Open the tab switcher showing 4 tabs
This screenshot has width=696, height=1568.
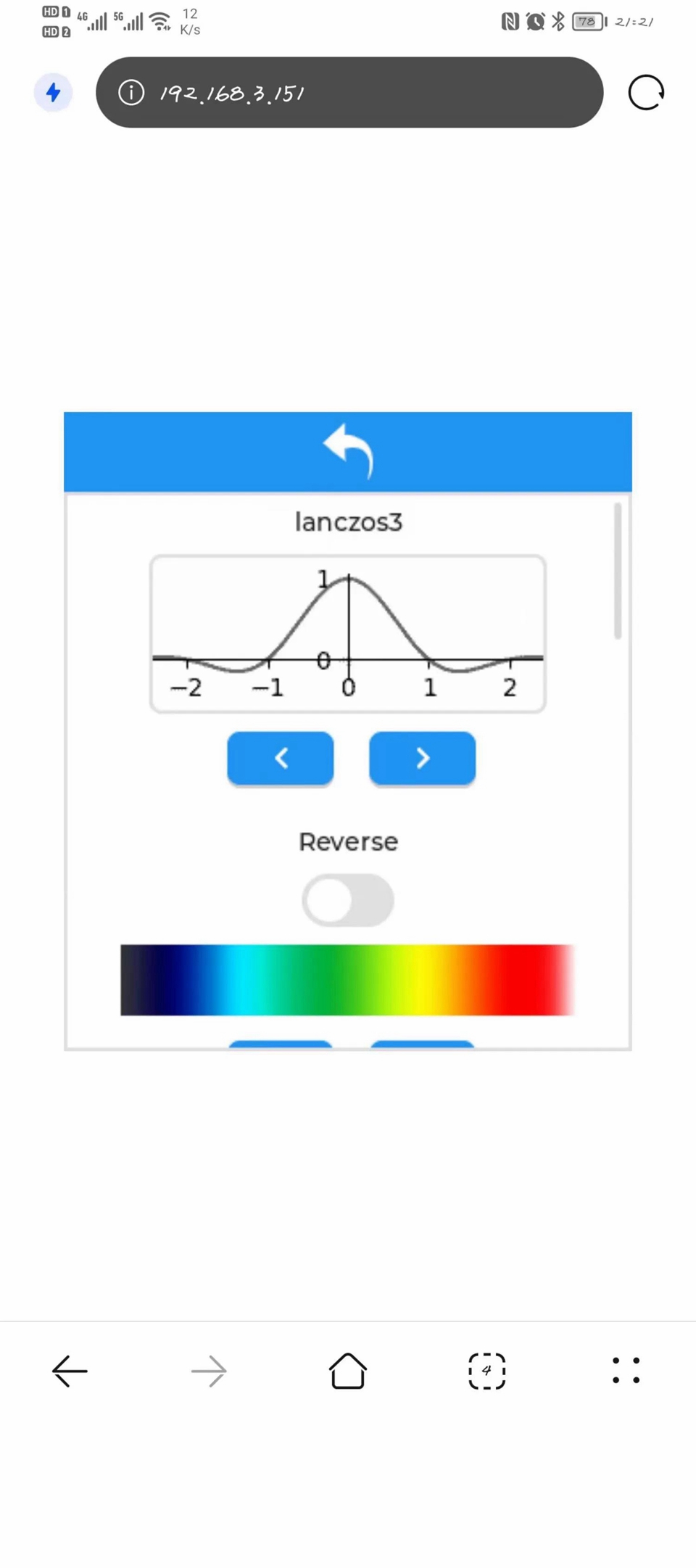[x=486, y=1371]
